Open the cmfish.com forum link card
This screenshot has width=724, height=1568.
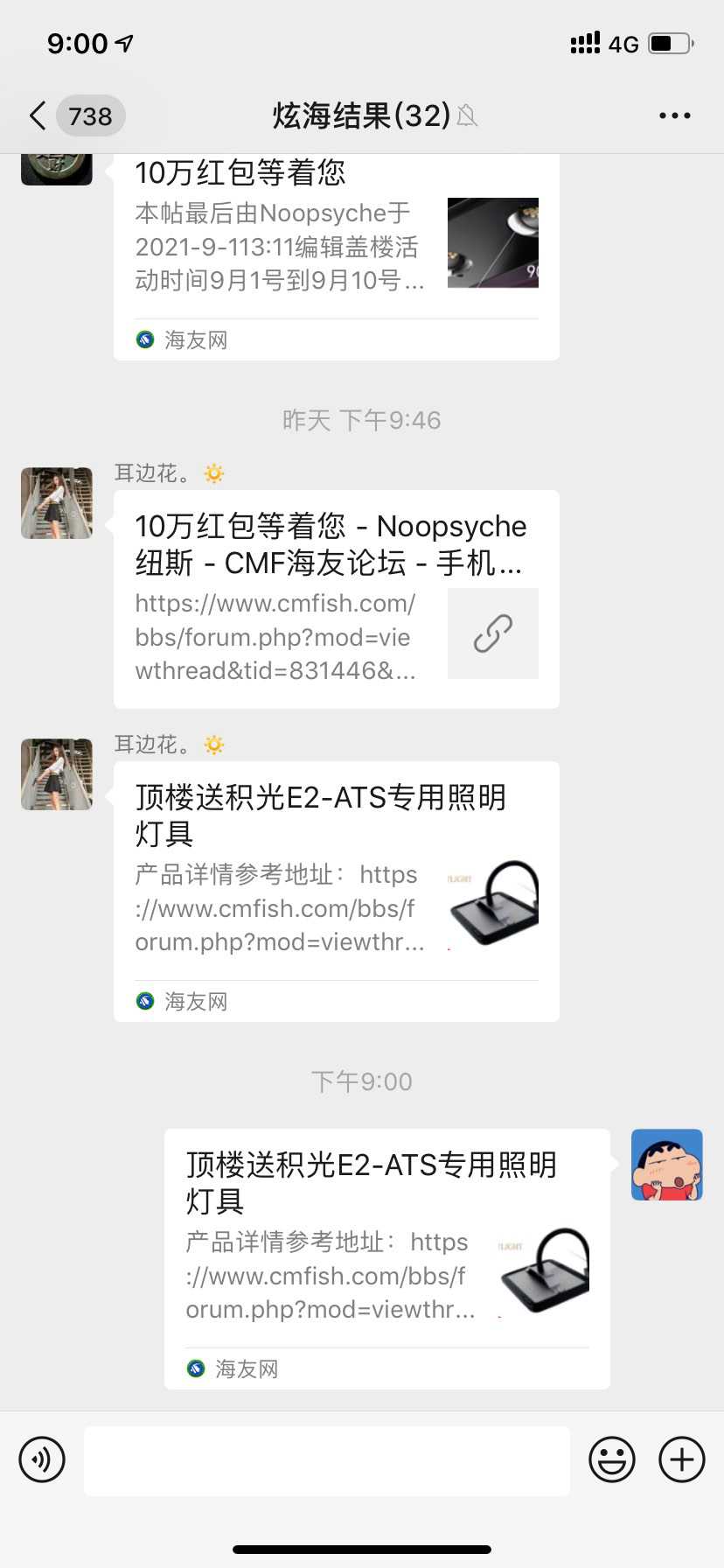click(336, 599)
